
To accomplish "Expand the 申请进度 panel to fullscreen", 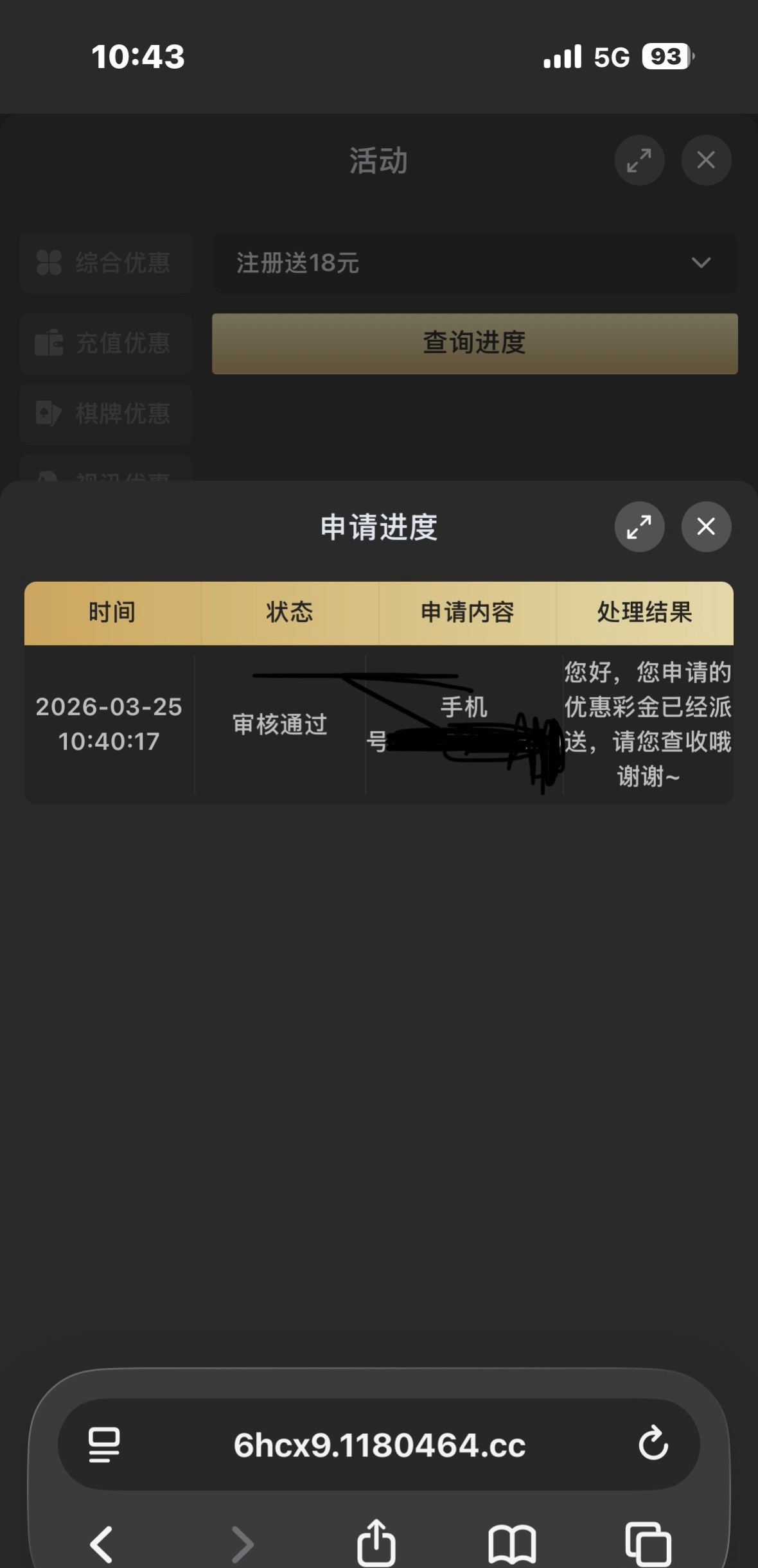I will [x=639, y=527].
